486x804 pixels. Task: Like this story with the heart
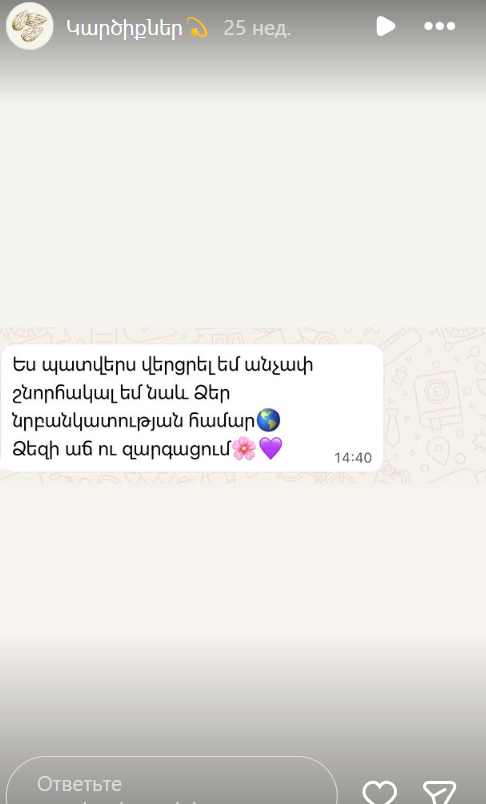(379, 792)
